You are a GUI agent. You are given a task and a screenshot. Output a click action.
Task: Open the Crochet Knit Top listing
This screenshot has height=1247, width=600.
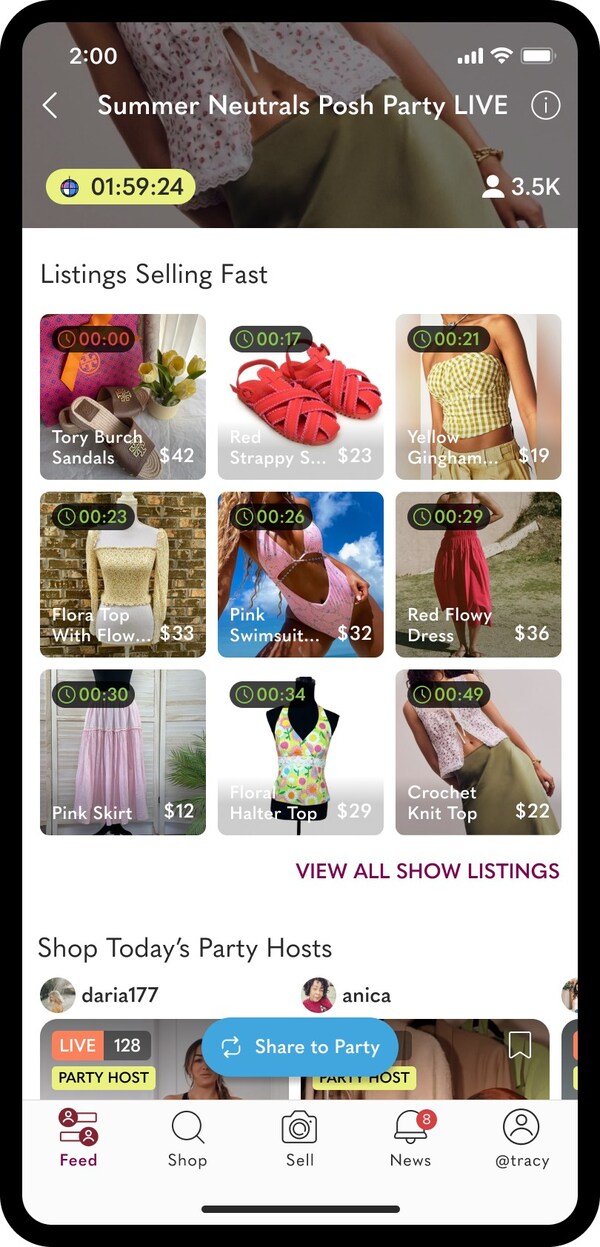point(478,751)
